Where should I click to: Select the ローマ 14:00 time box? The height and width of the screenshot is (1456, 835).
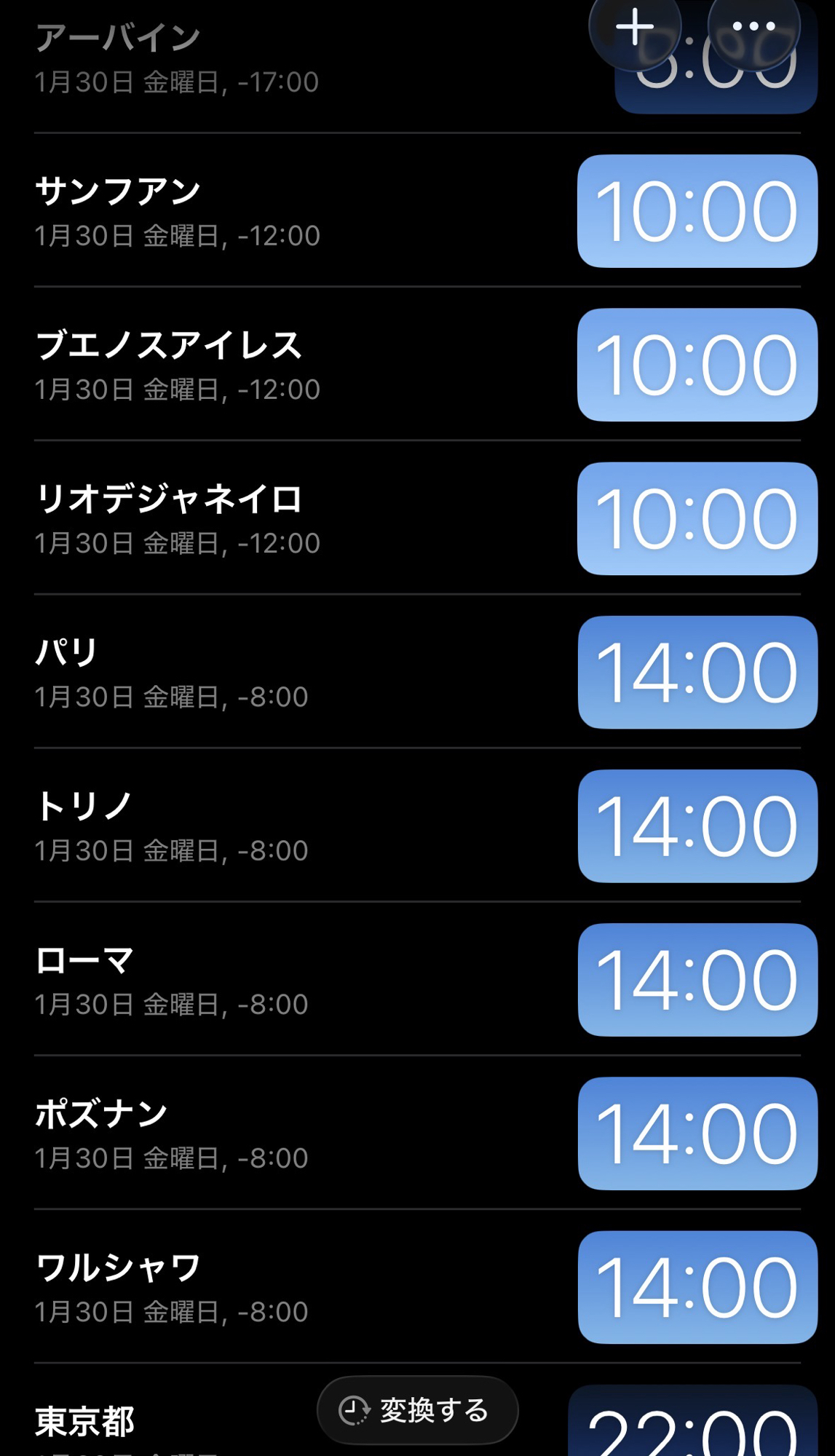pos(697,979)
